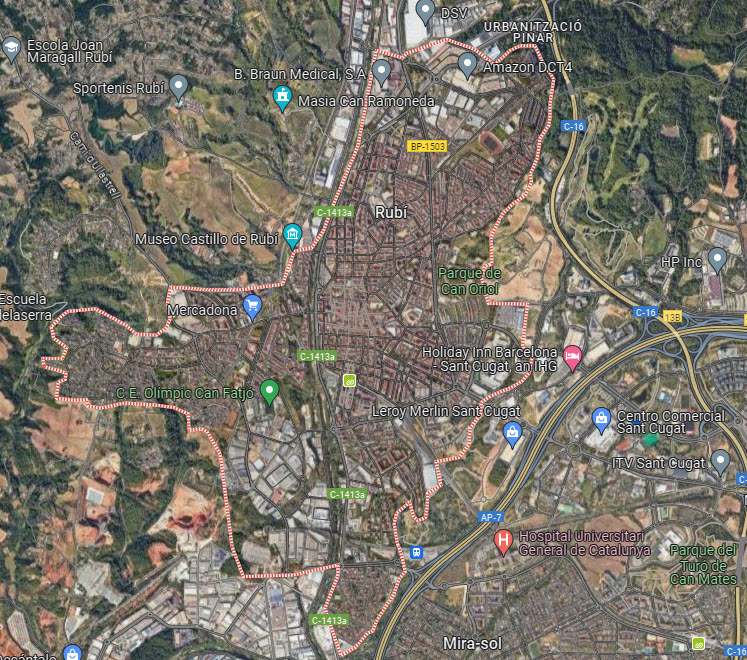Select C.E. Olímpic Can Fatjó marker
This screenshot has width=747, height=660.
click(269, 390)
